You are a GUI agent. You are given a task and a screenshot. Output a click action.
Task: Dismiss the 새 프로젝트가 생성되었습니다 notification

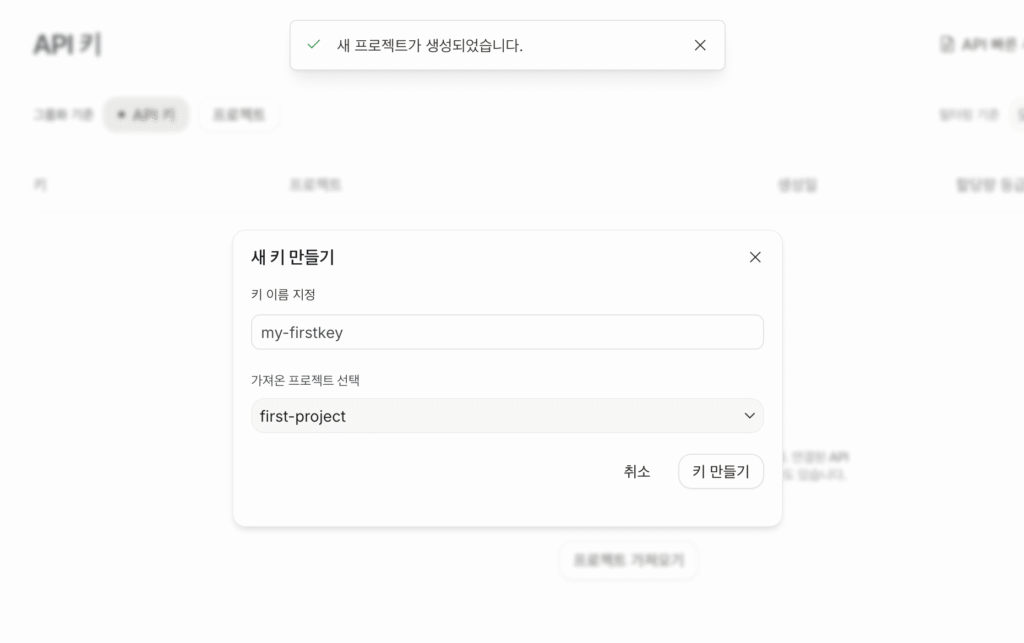click(700, 45)
